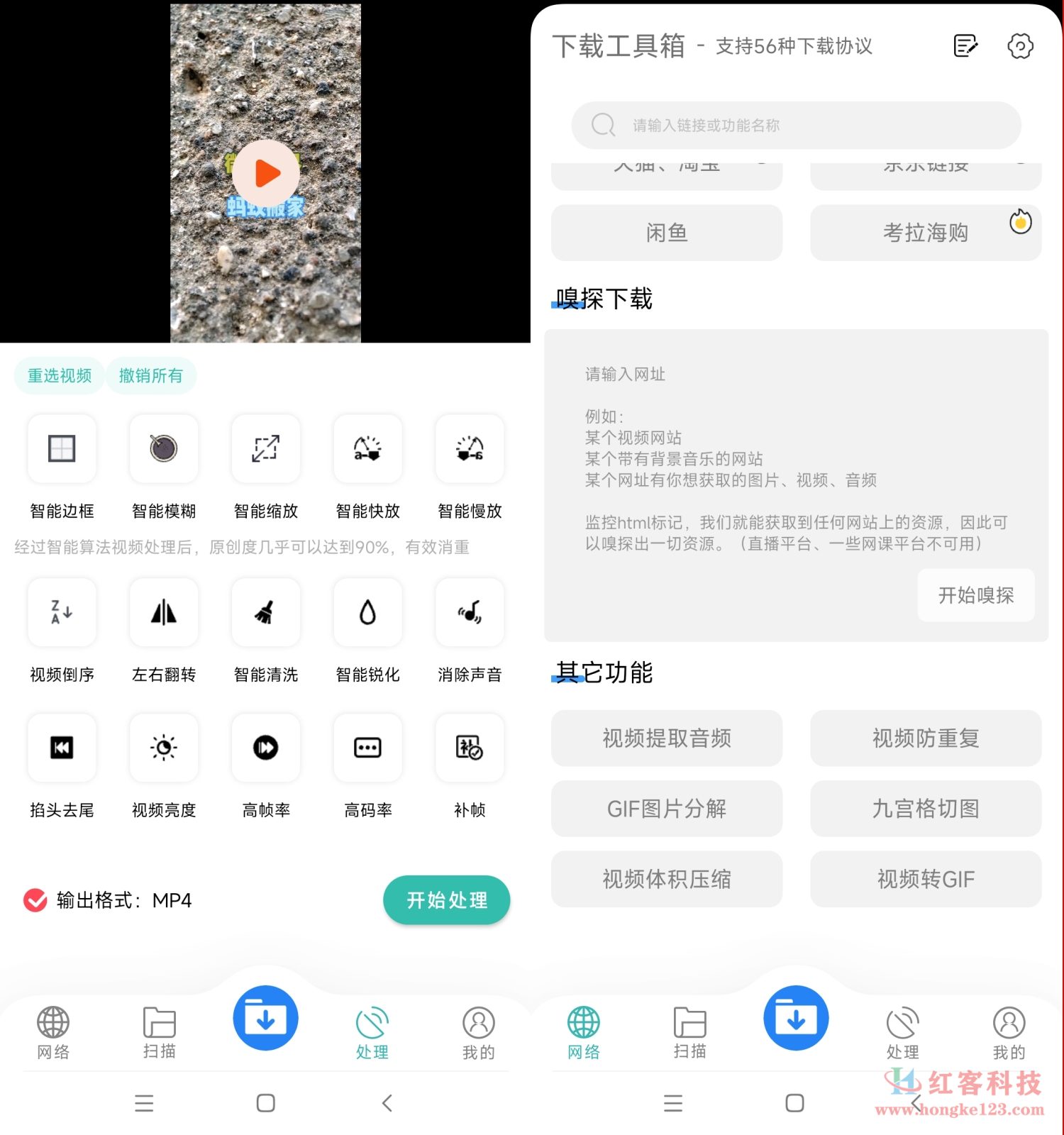The height and width of the screenshot is (1135, 1064).
Task: Tap 重选视频 to reselect video
Action: click(60, 375)
